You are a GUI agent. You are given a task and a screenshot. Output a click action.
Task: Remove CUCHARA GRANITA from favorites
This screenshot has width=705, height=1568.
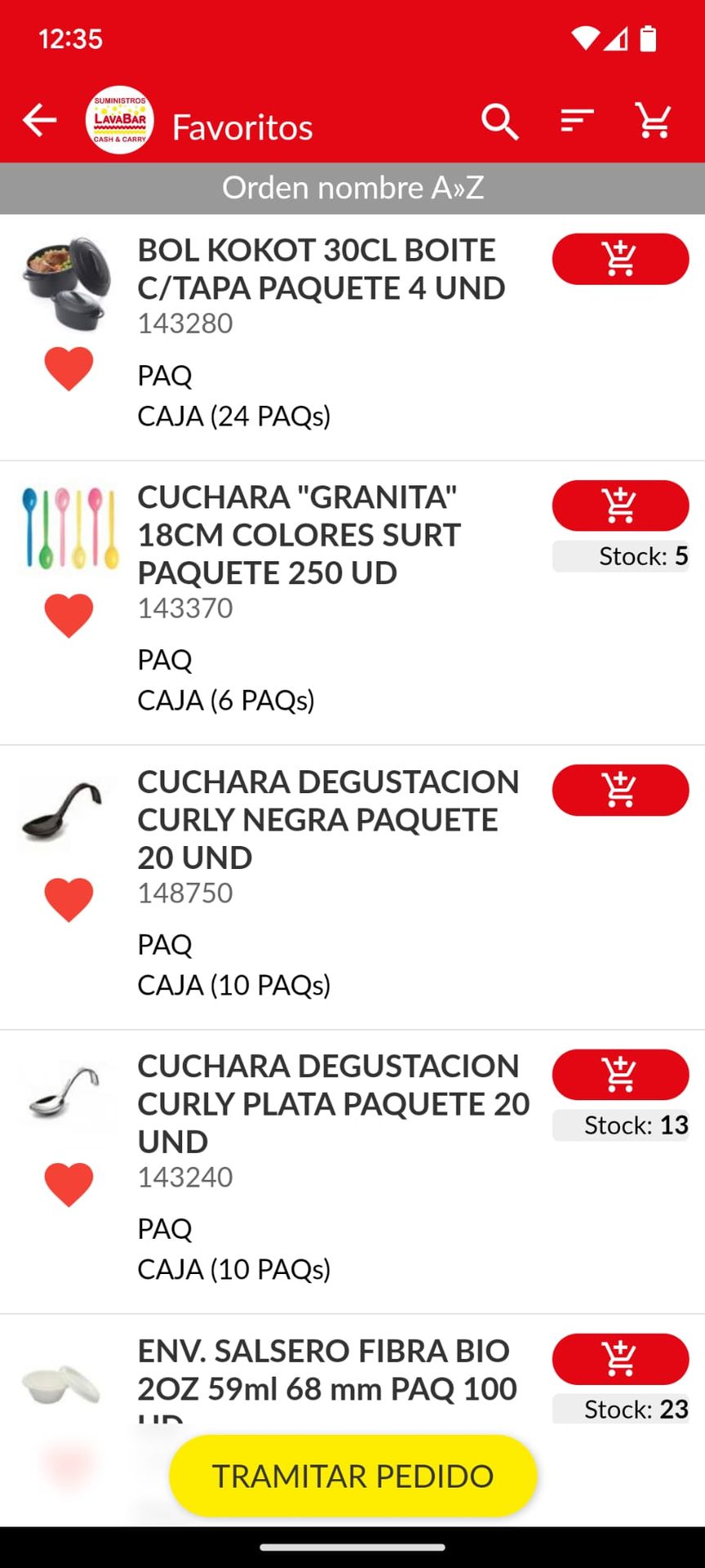(x=69, y=615)
